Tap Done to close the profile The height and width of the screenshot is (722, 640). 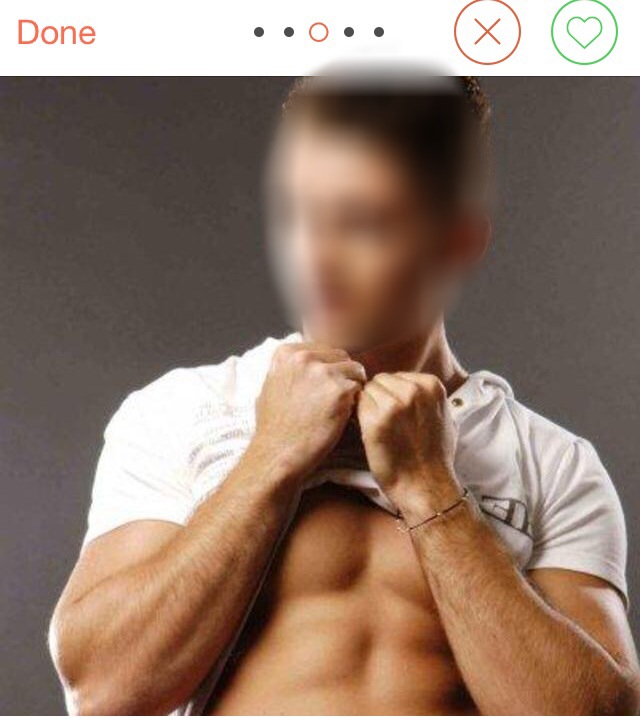[56, 33]
